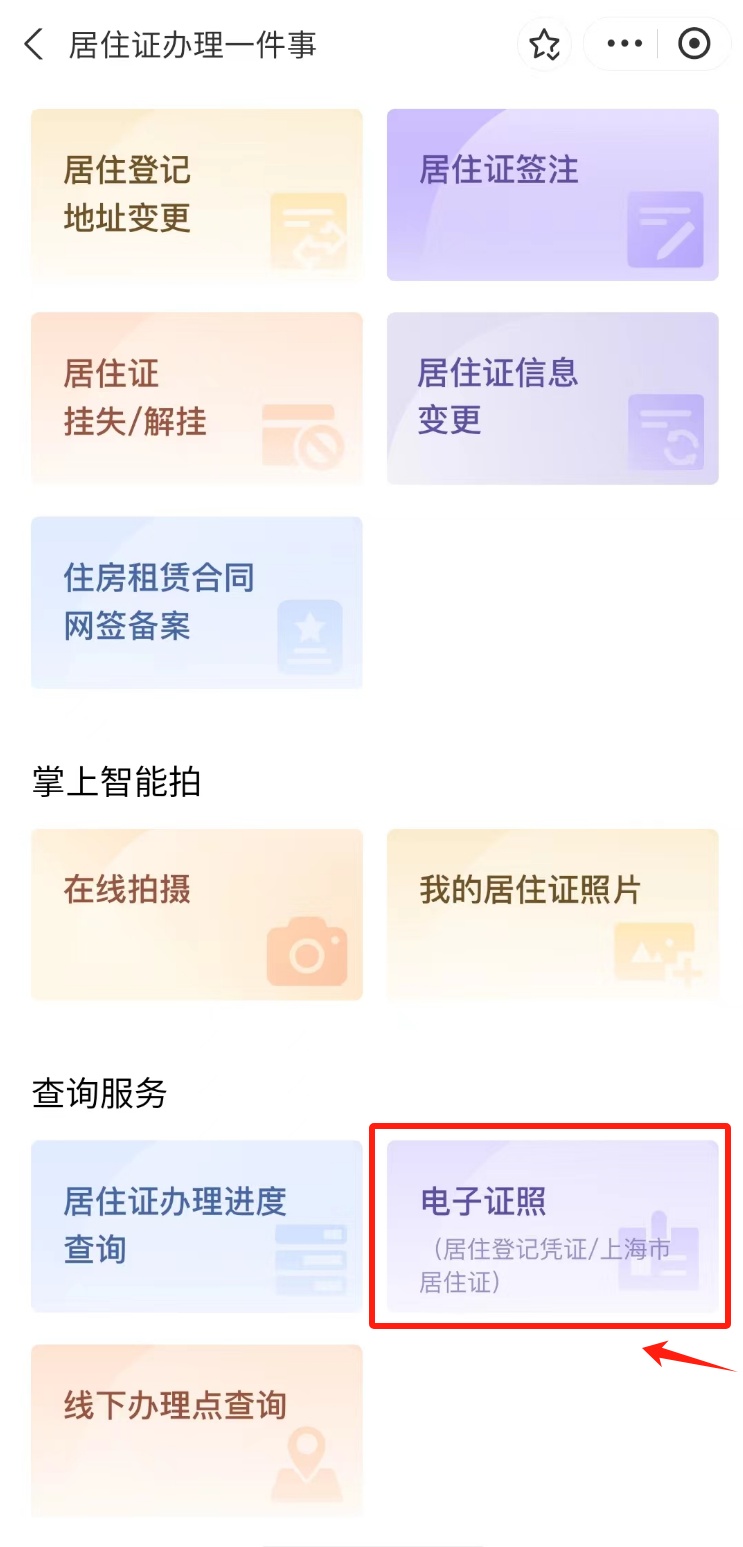Open 居住证签注 card
Screen dimensions: 743x1547
[x=552, y=194]
